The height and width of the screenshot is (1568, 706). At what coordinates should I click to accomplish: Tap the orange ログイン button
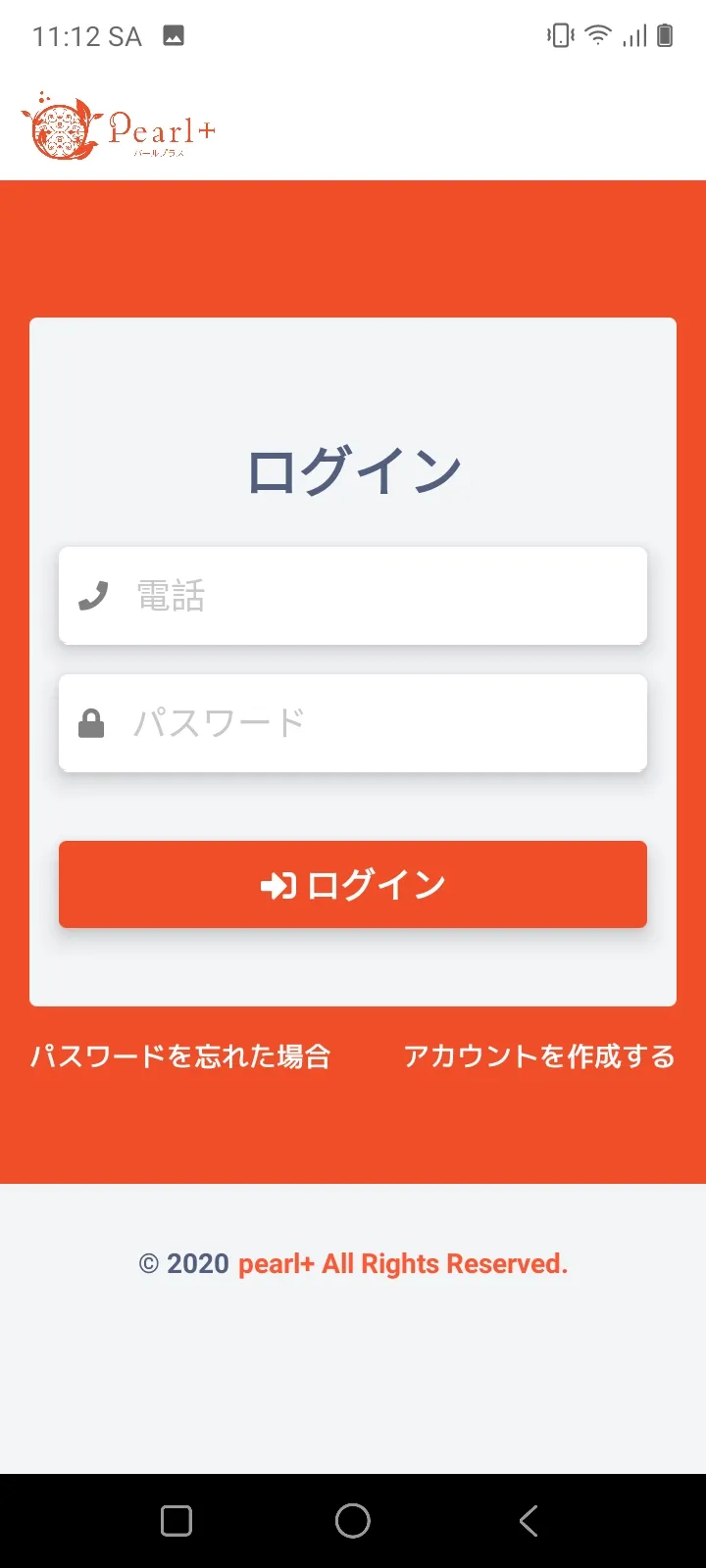[x=353, y=884]
